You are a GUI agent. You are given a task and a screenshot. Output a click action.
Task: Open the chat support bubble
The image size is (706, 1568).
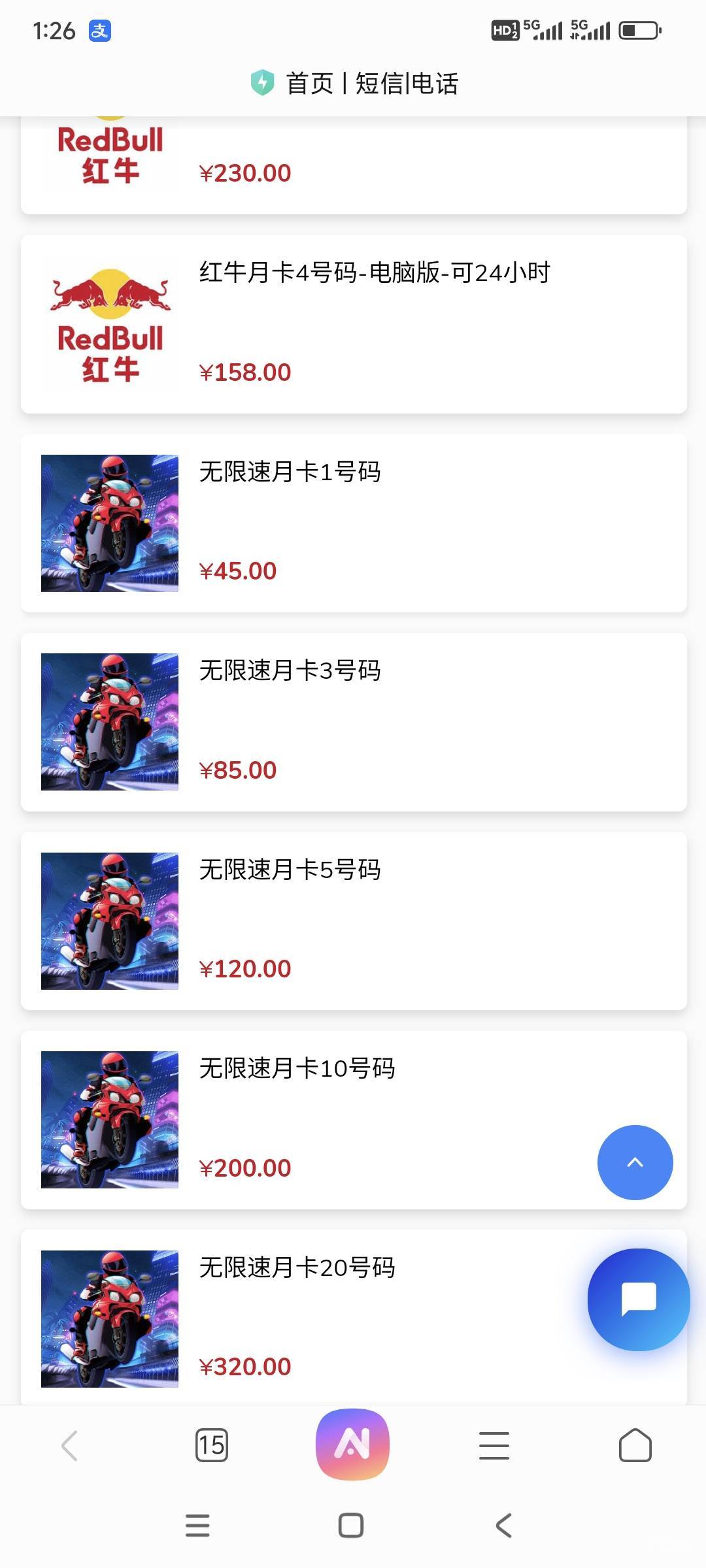pyautogui.click(x=639, y=1299)
